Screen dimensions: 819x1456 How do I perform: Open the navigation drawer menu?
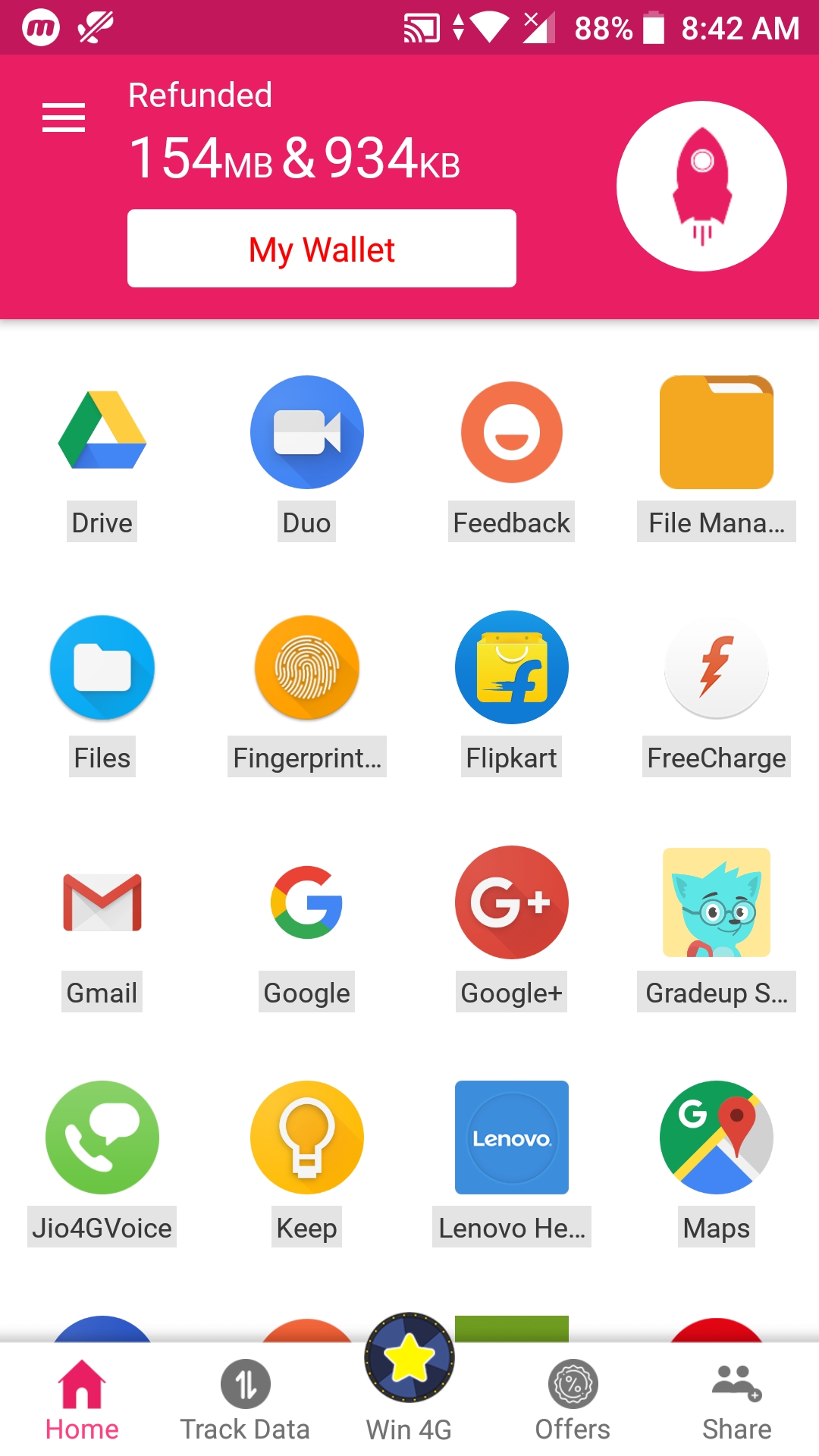click(x=63, y=118)
